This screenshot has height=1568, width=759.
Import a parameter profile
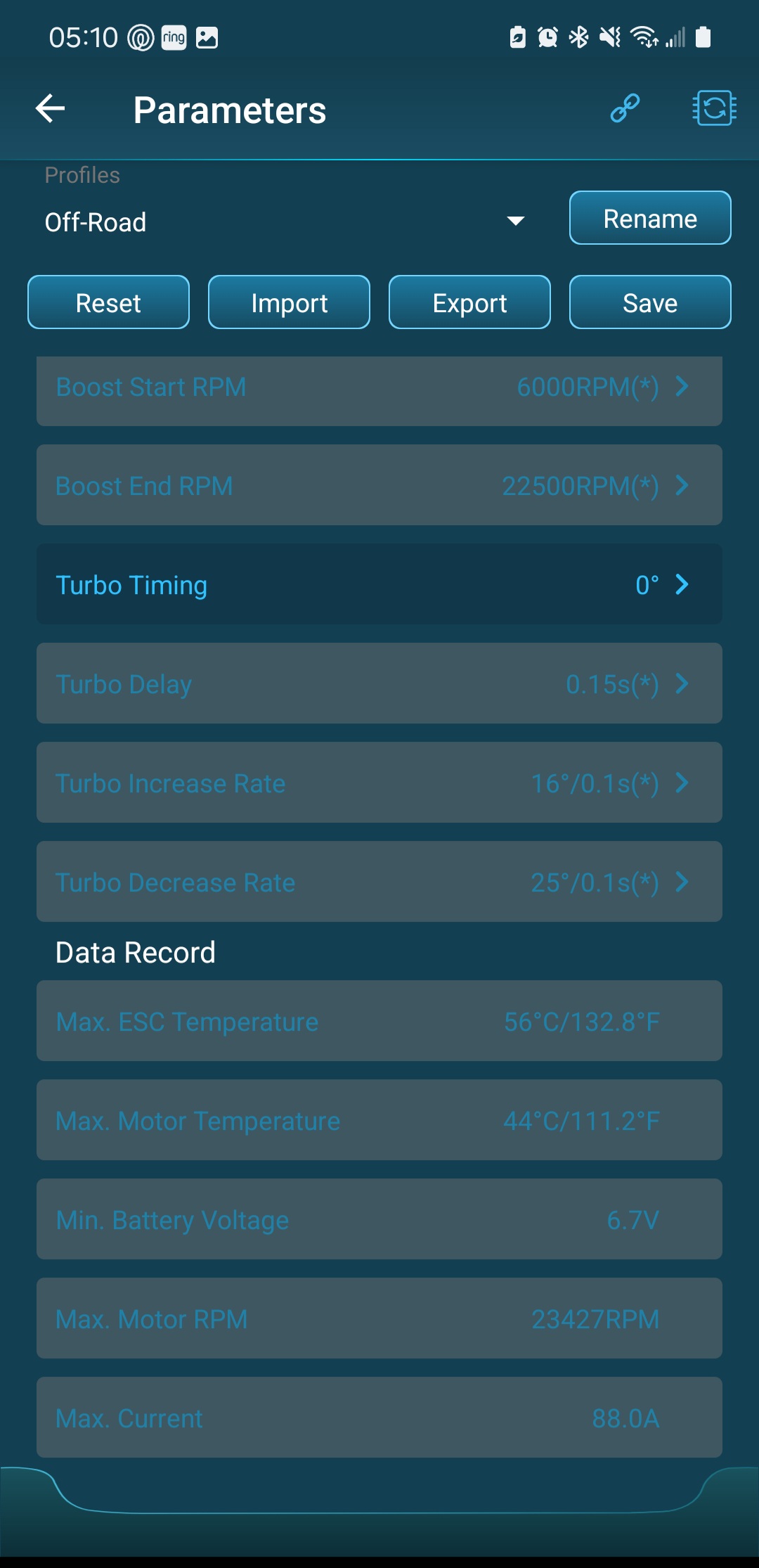tap(289, 302)
